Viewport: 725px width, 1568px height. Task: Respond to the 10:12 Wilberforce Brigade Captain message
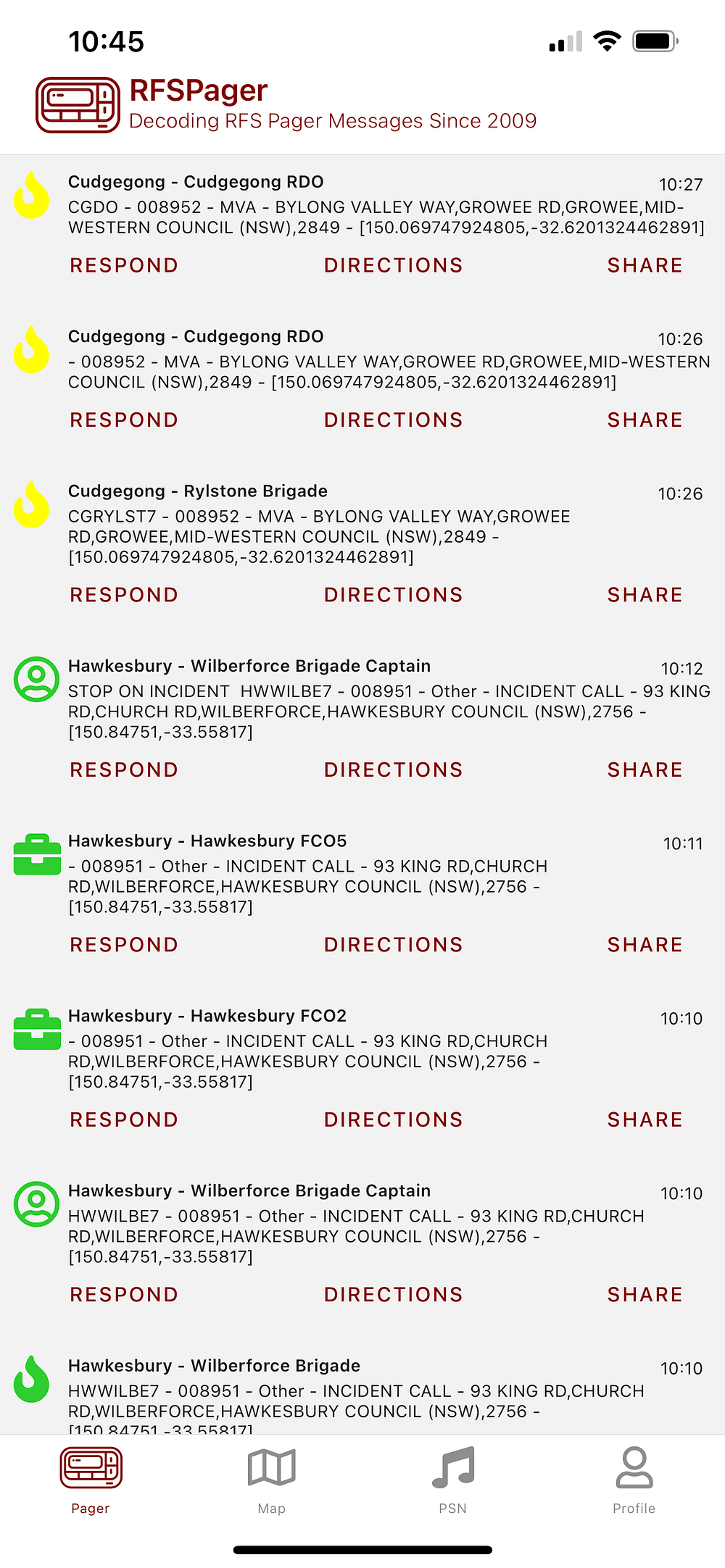tap(124, 770)
